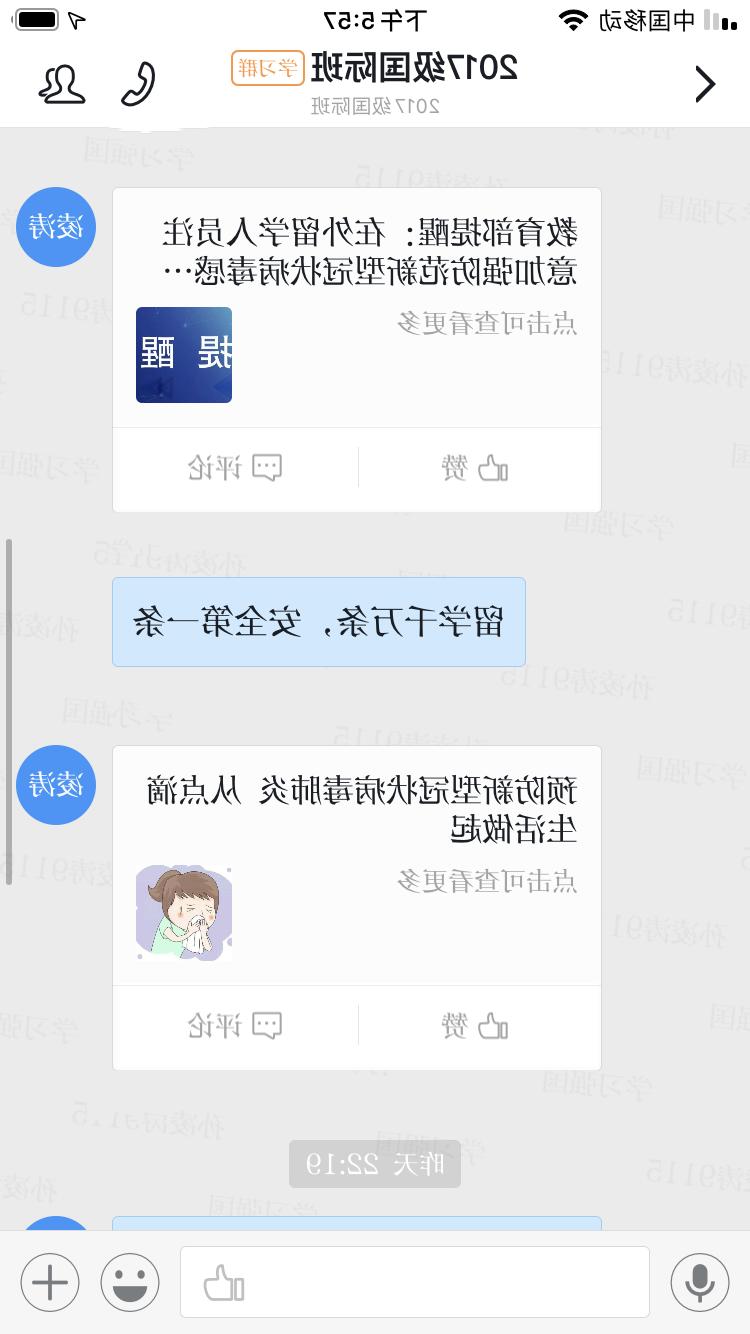Go back using the arrow icon
This screenshot has height=1334, width=750.
705,84
